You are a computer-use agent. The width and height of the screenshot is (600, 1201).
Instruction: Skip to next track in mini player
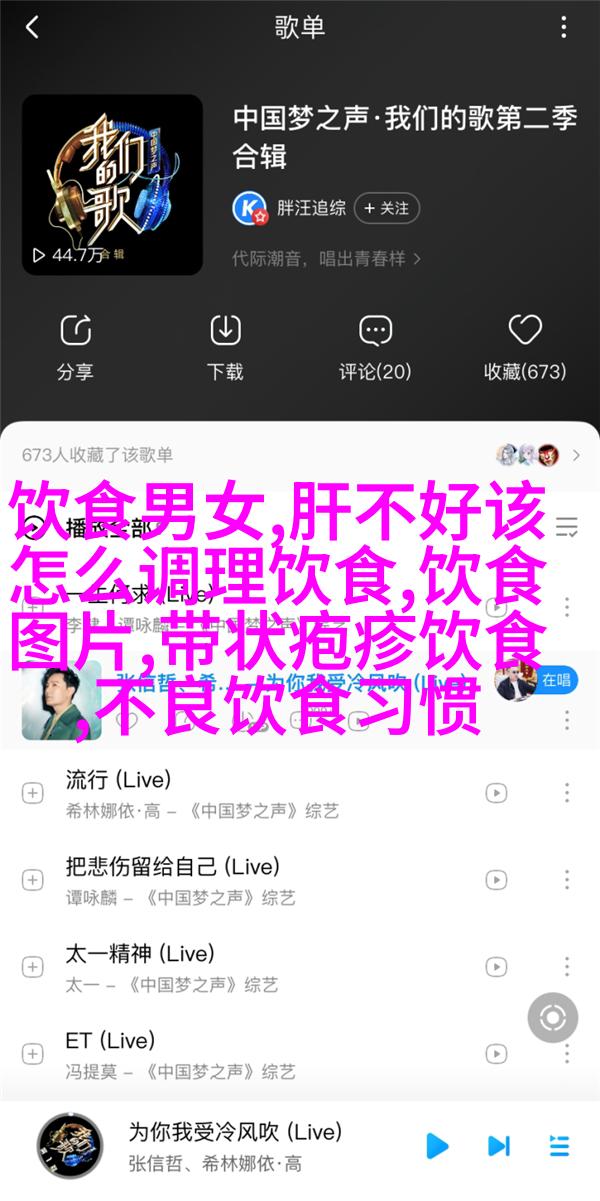(499, 1145)
